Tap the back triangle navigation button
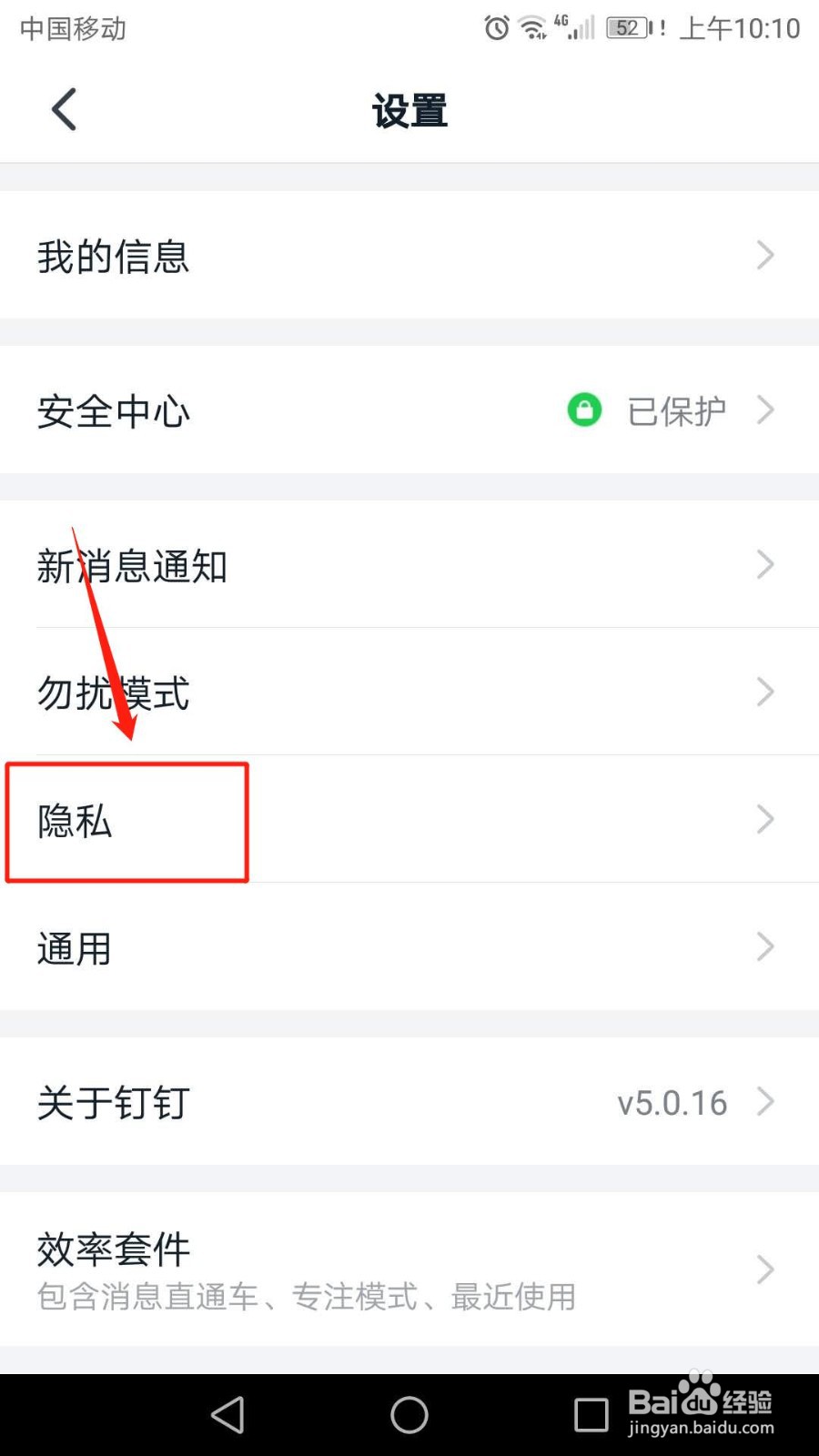 point(227,1415)
